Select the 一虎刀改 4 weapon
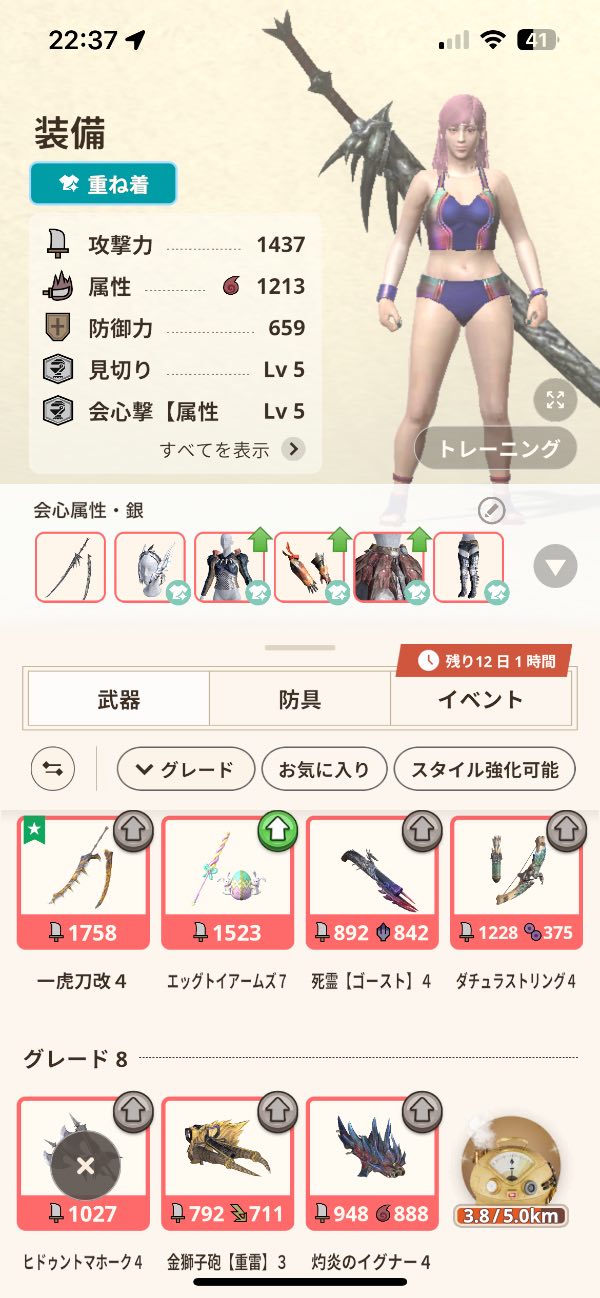Screen dimensions: 600x1298 84,882
